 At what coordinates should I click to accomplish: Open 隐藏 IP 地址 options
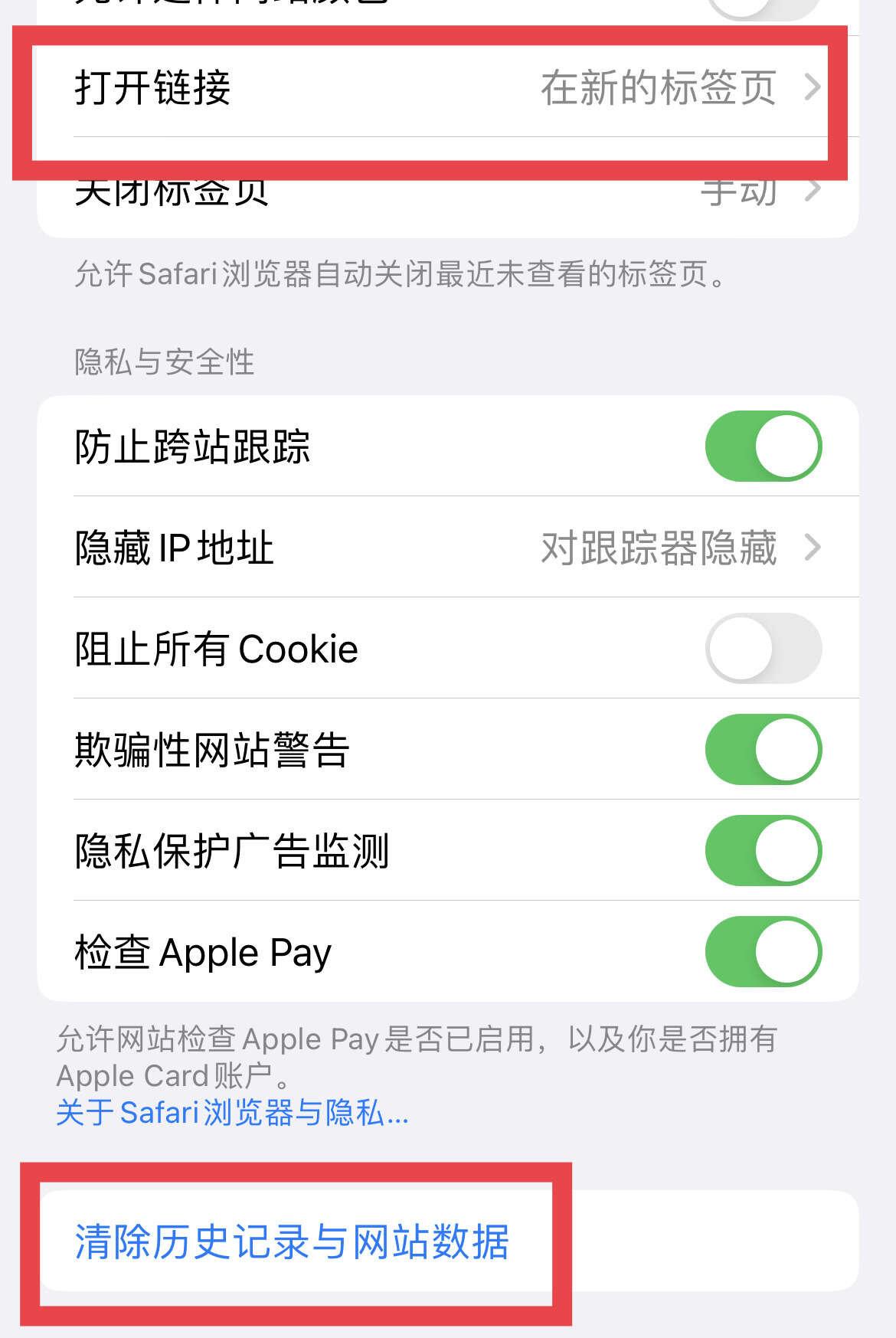click(447, 548)
